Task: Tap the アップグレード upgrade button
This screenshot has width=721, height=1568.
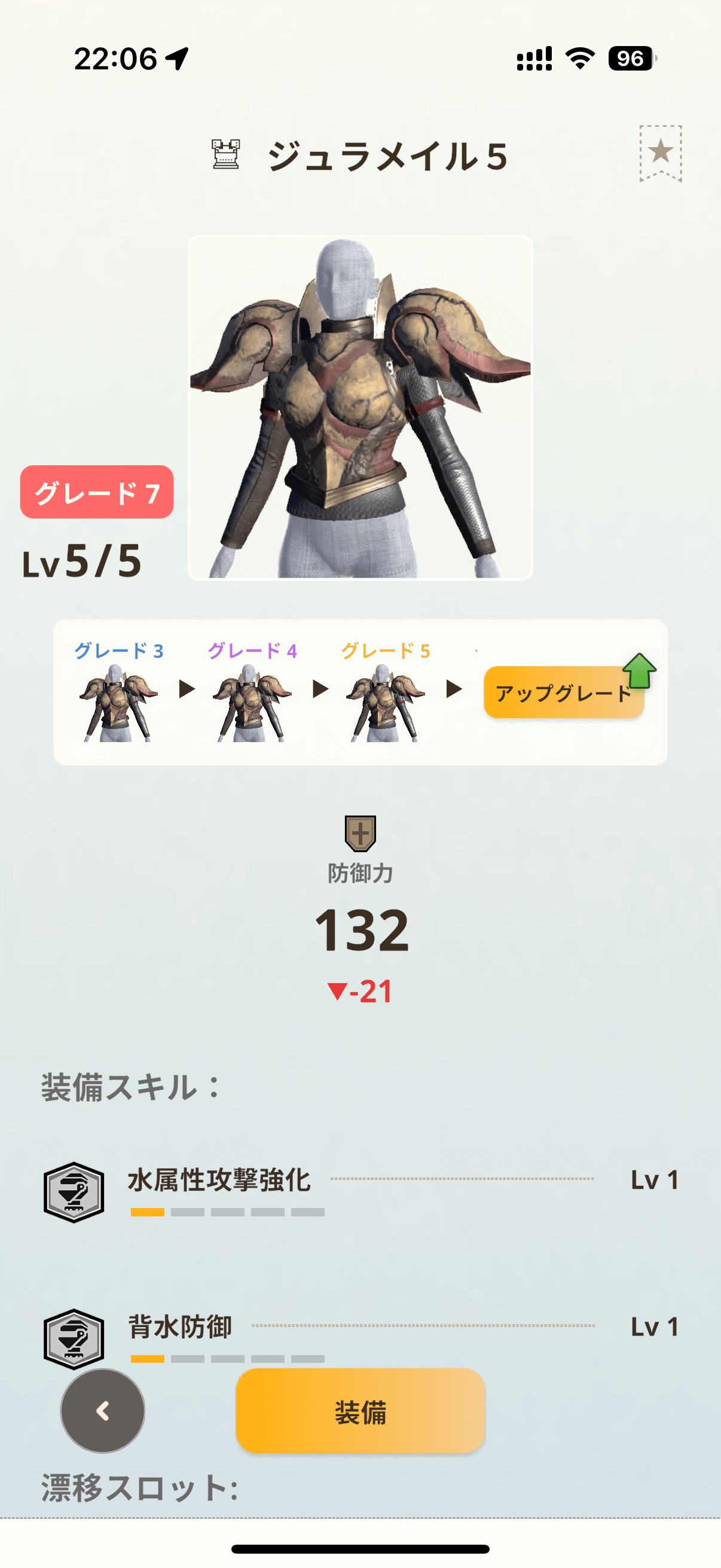Action: point(563,693)
